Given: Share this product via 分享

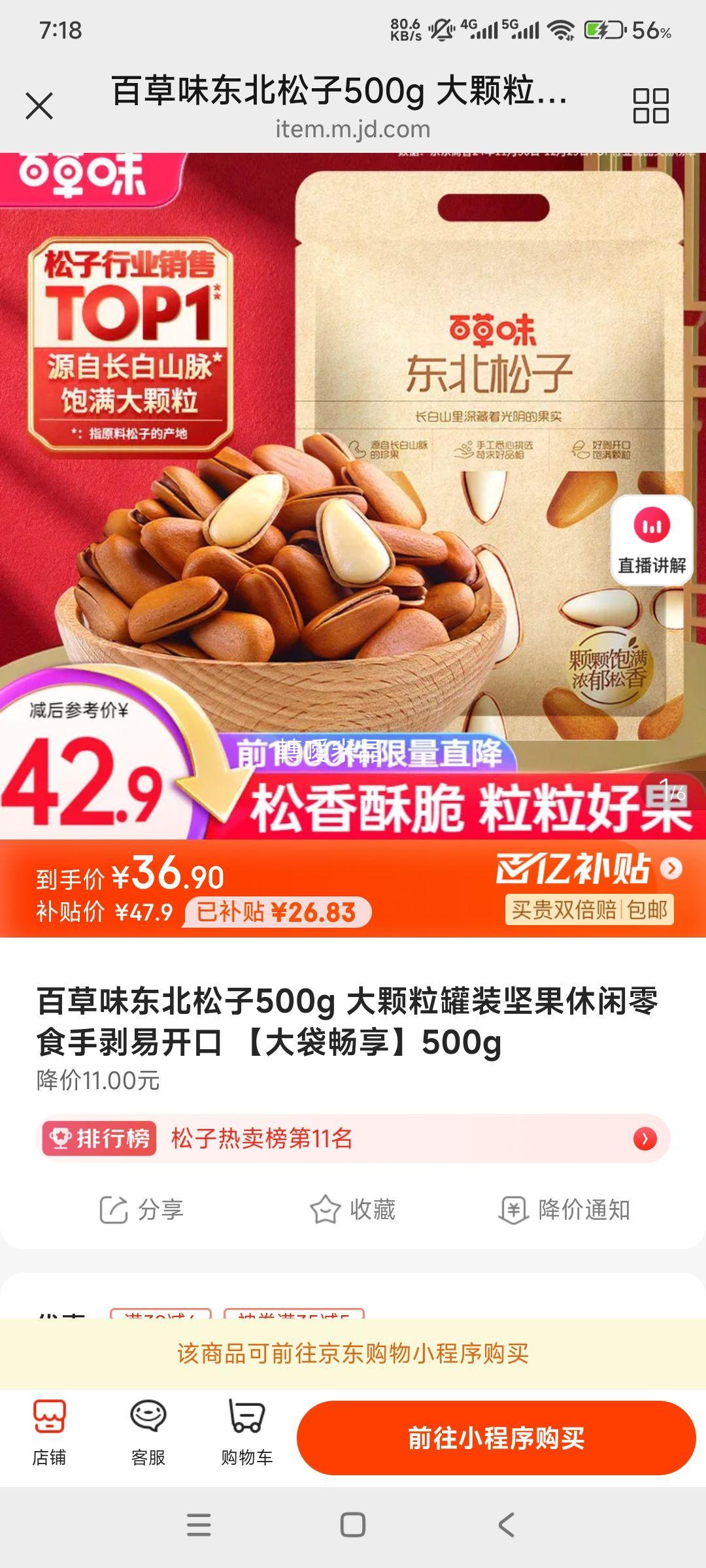Looking at the screenshot, I should coord(141,1209).
